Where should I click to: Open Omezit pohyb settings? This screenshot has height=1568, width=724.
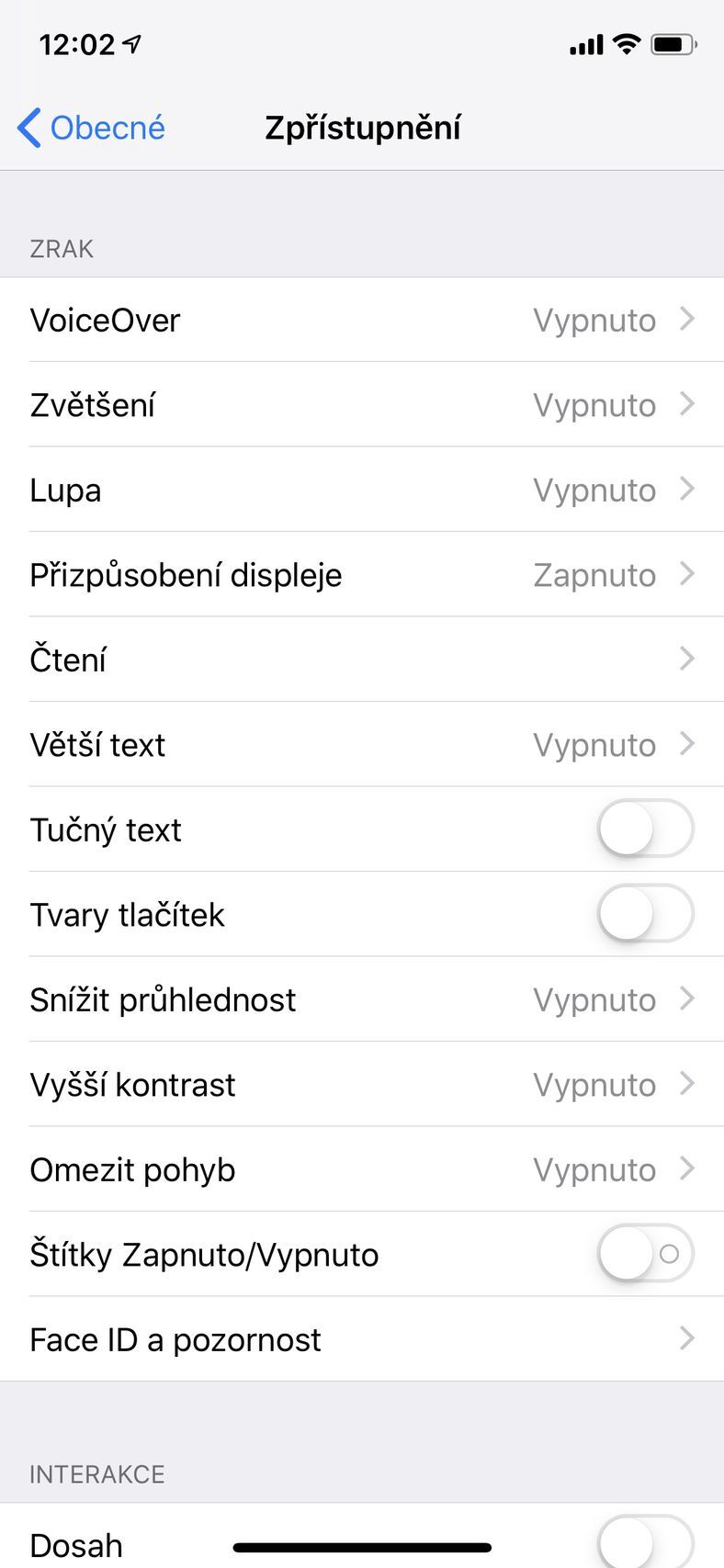[362, 1168]
